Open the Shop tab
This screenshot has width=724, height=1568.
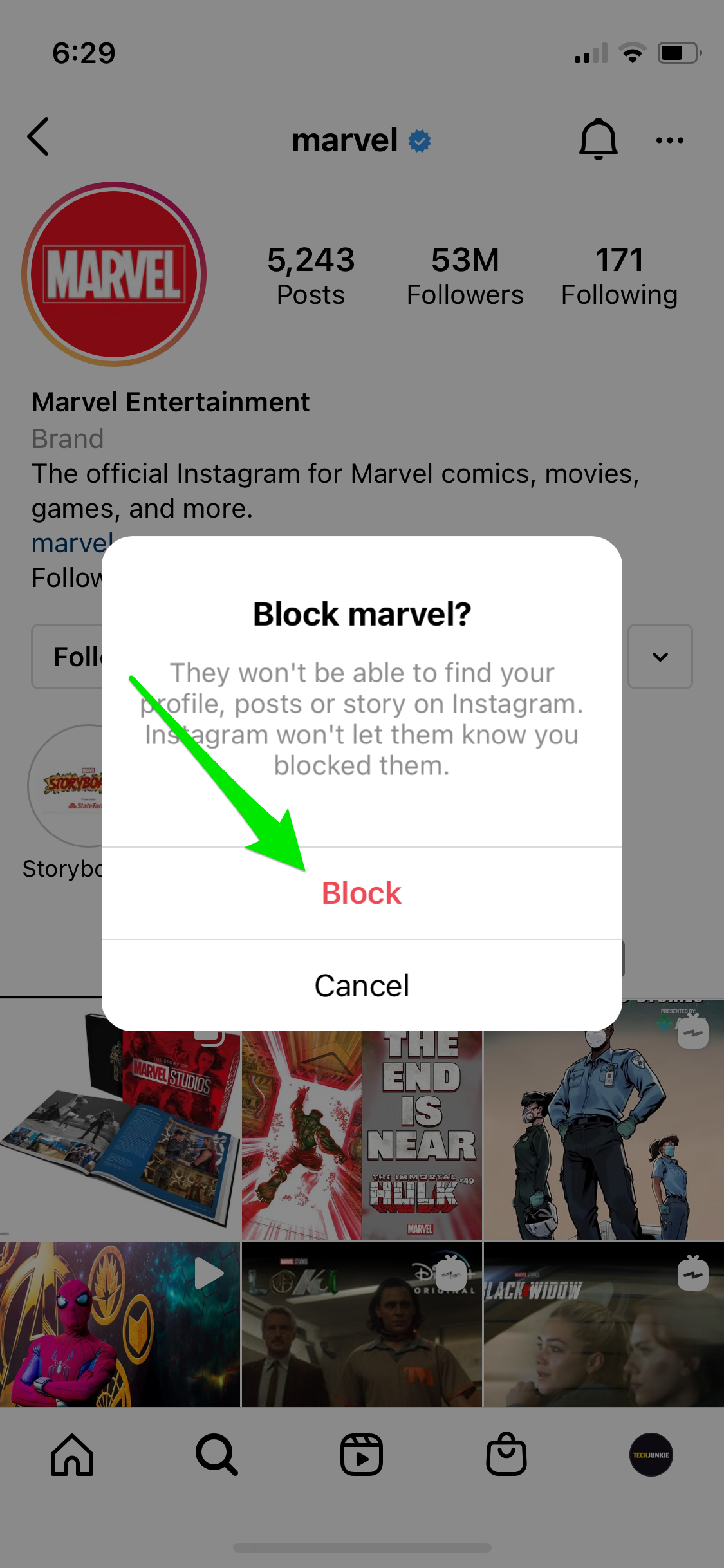coord(506,1455)
